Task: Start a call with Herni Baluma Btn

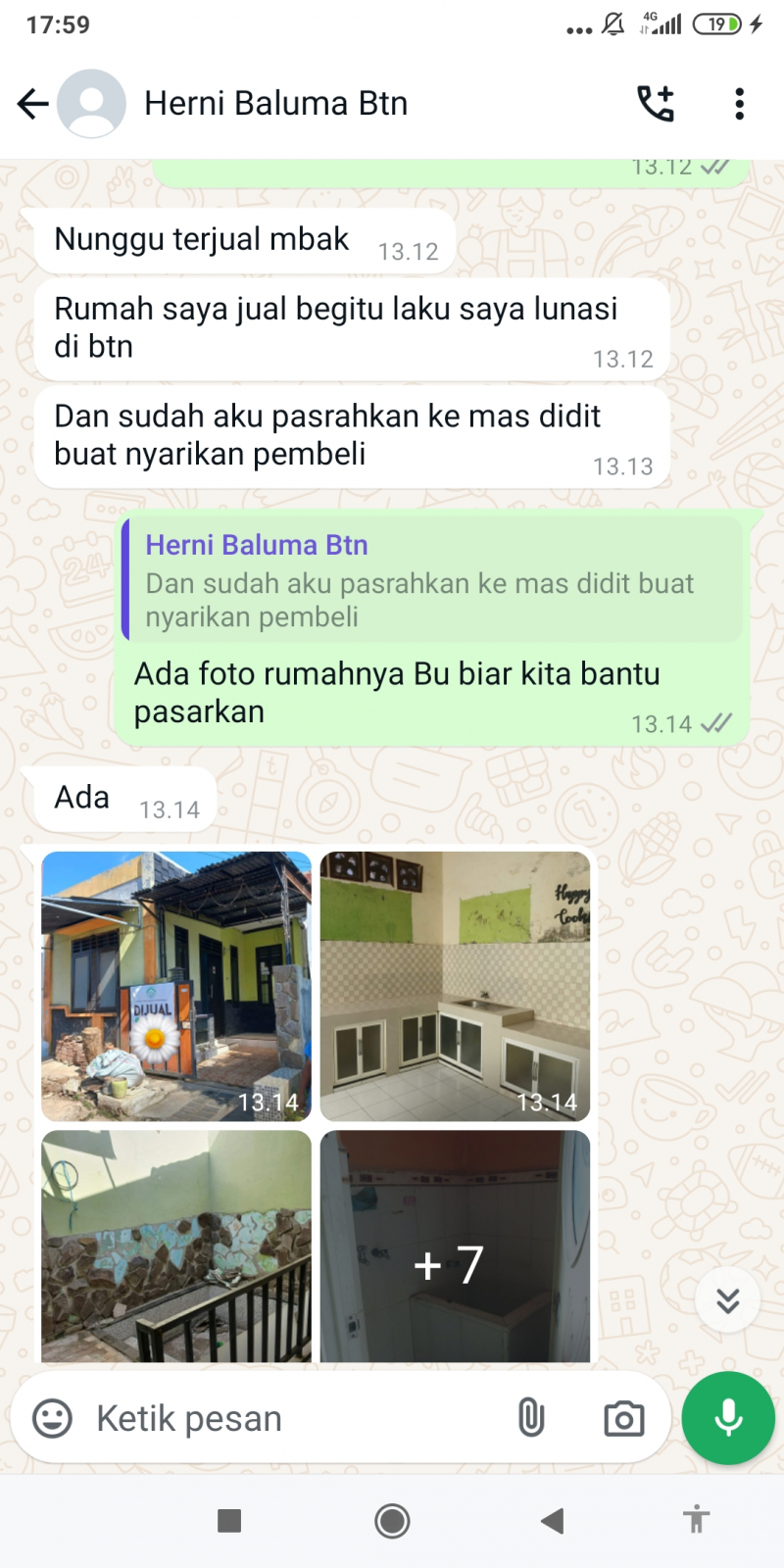Action: [x=656, y=104]
